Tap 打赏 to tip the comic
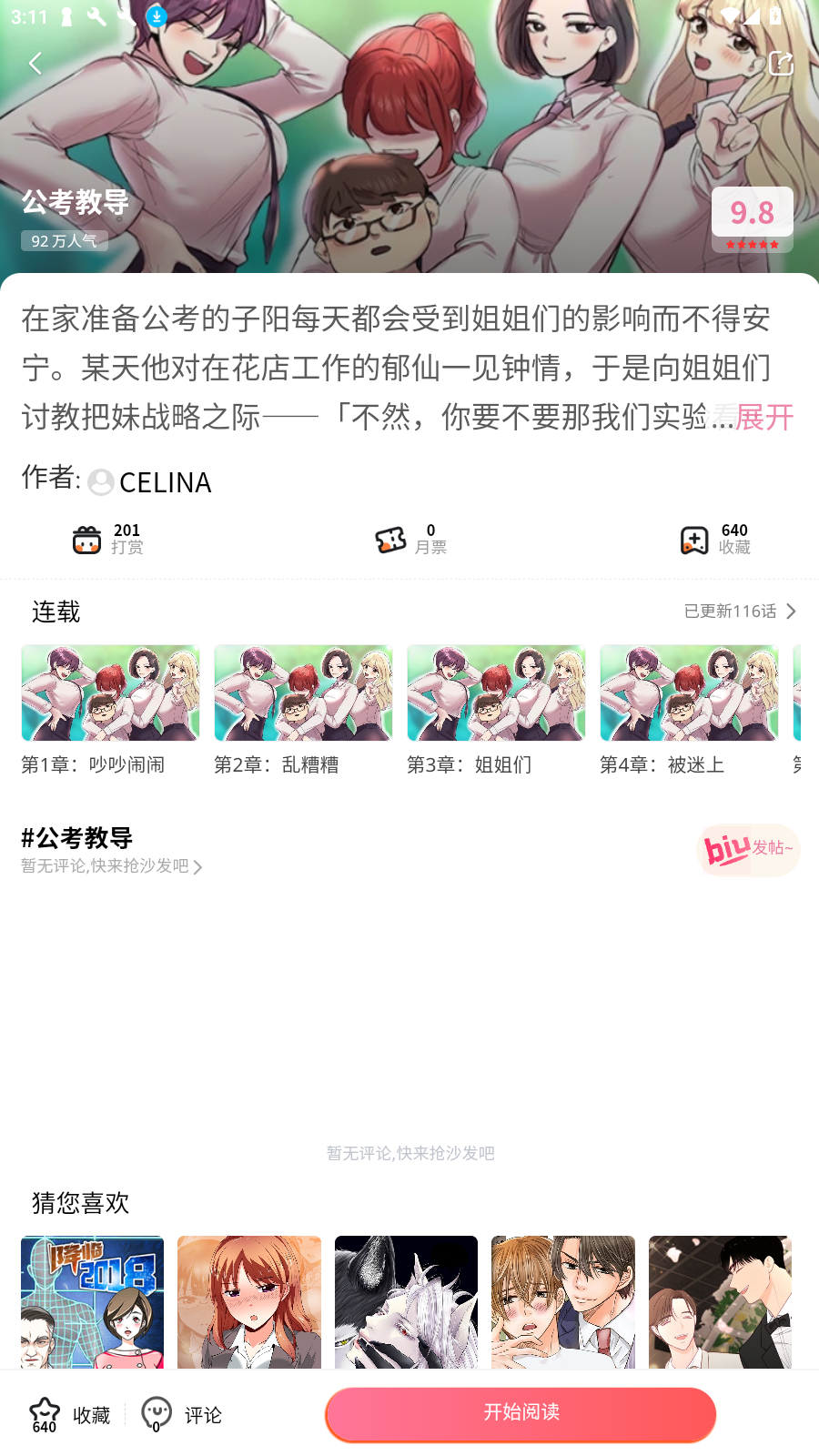819x1456 pixels. click(107, 540)
